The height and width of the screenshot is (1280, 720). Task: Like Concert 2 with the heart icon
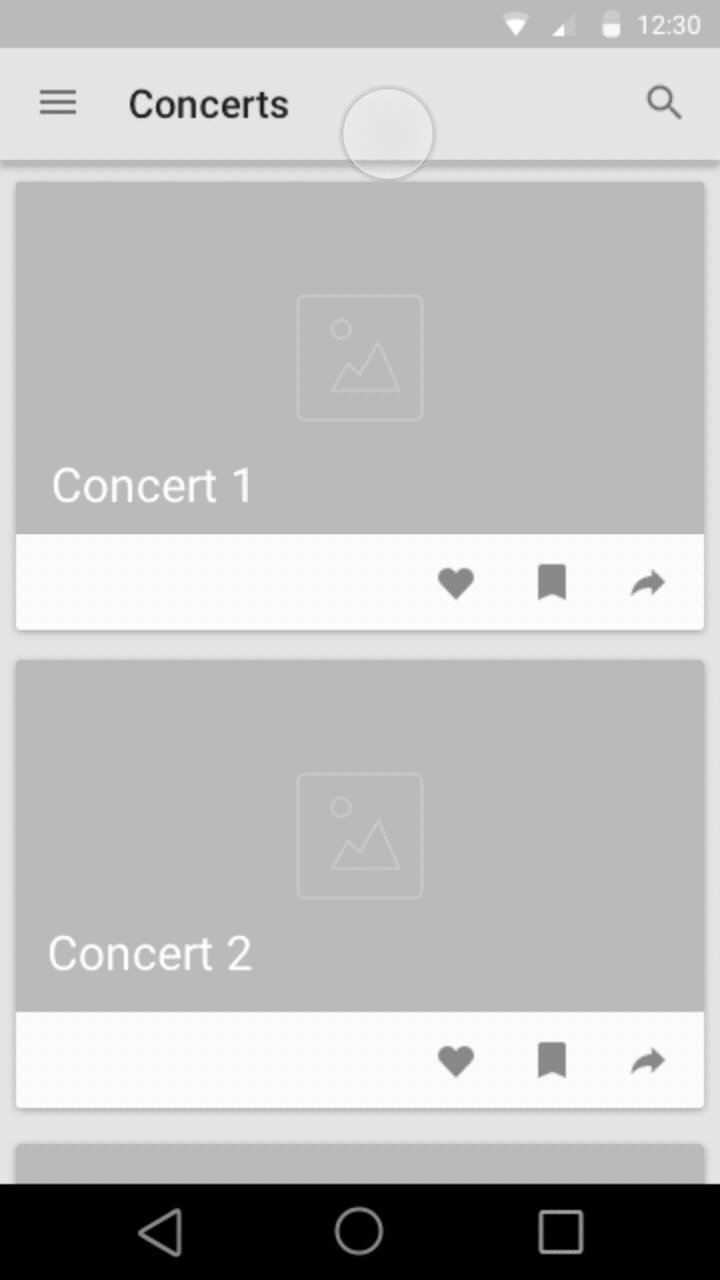click(456, 1061)
